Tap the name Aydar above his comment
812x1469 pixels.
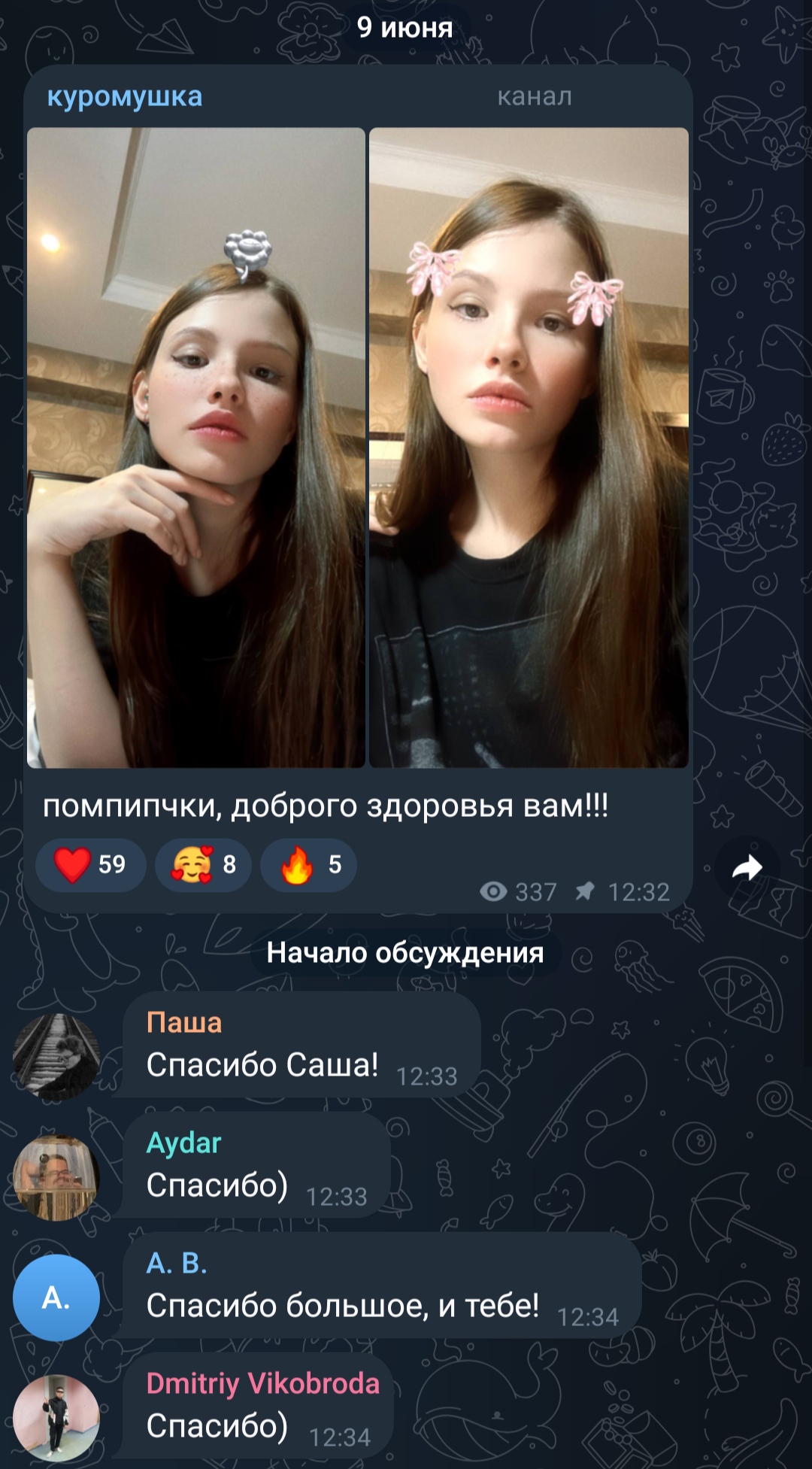click(183, 1143)
